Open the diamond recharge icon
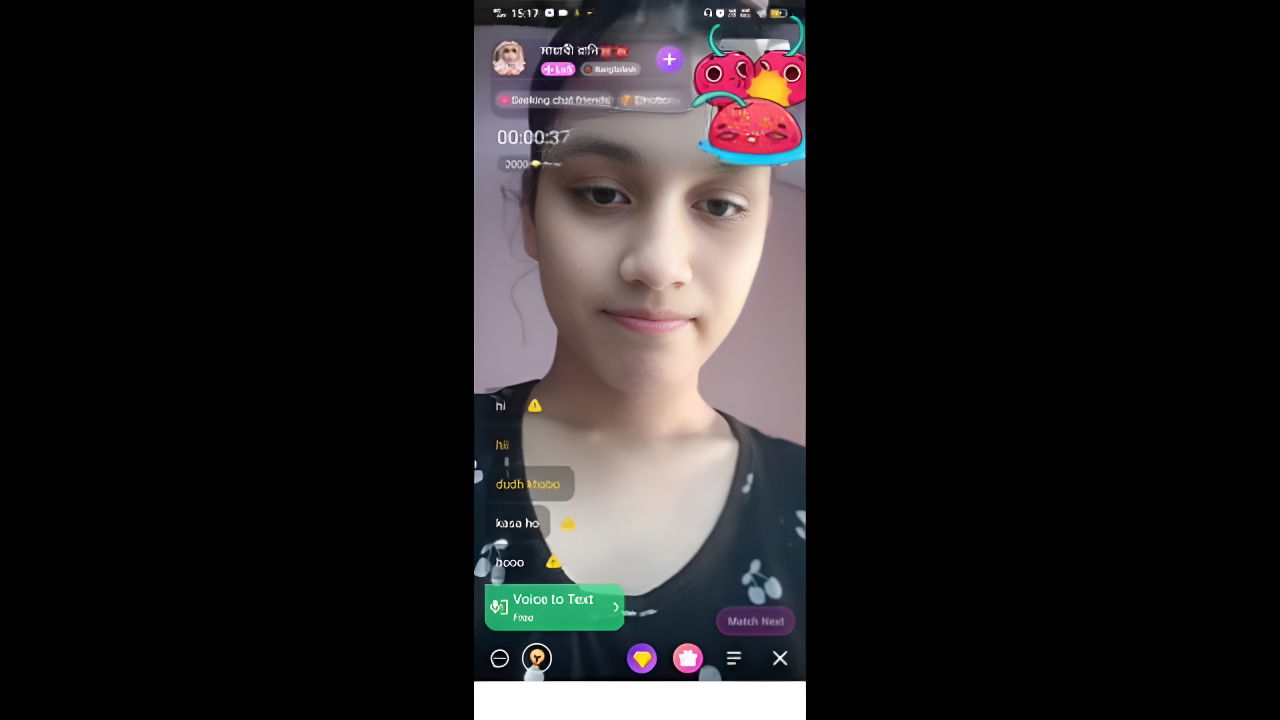This screenshot has width=1280, height=720. [642, 658]
